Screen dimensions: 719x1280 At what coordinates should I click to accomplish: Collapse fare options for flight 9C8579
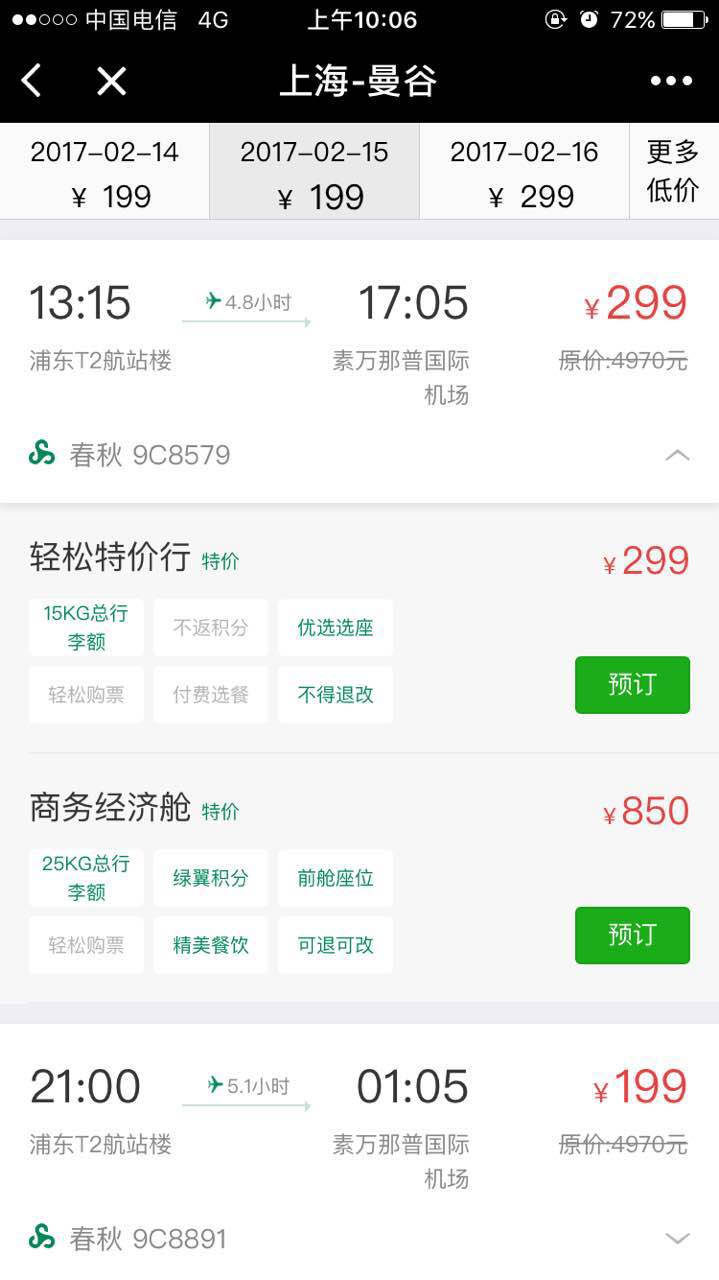coord(677,456)
